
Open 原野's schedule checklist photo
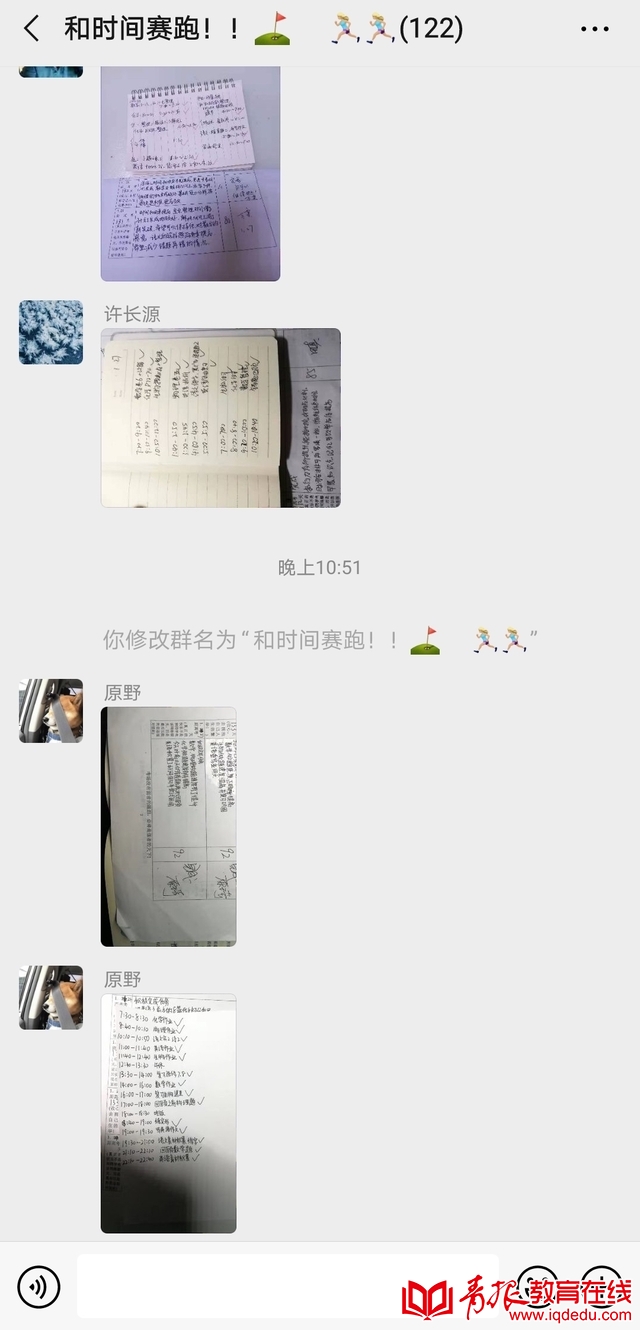click(x=168, y=1112)
